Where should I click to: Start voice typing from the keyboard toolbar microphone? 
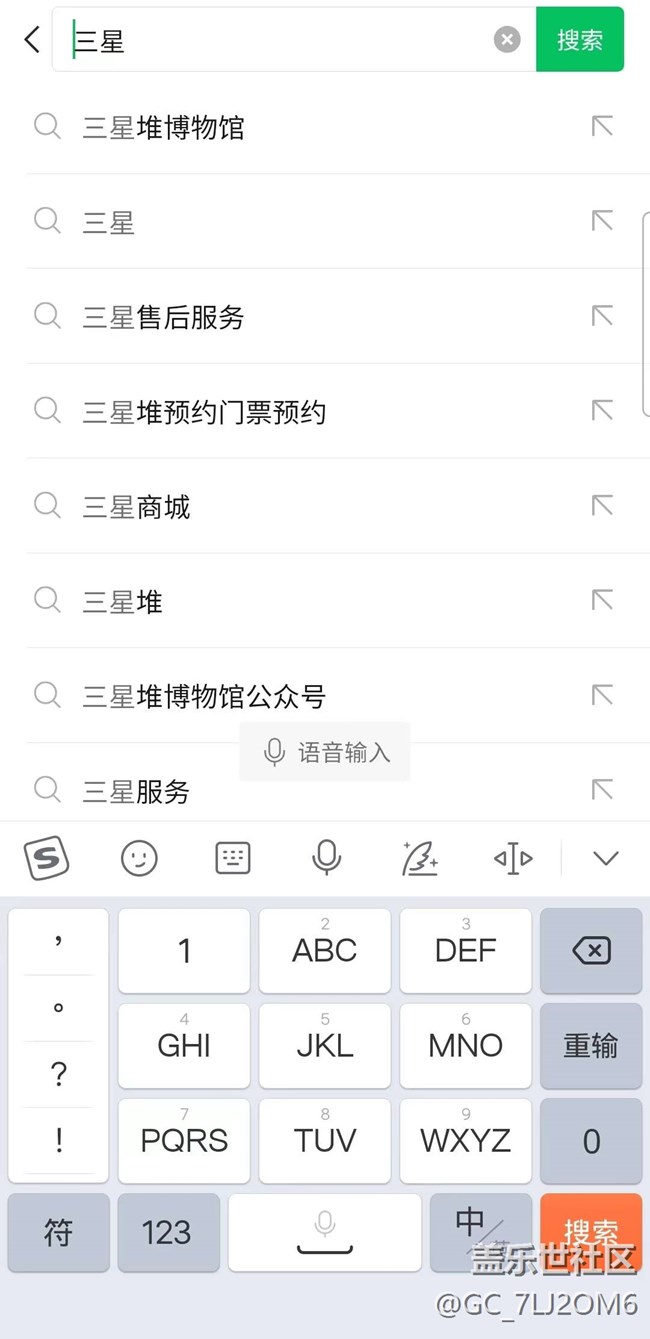coord(326,858)
